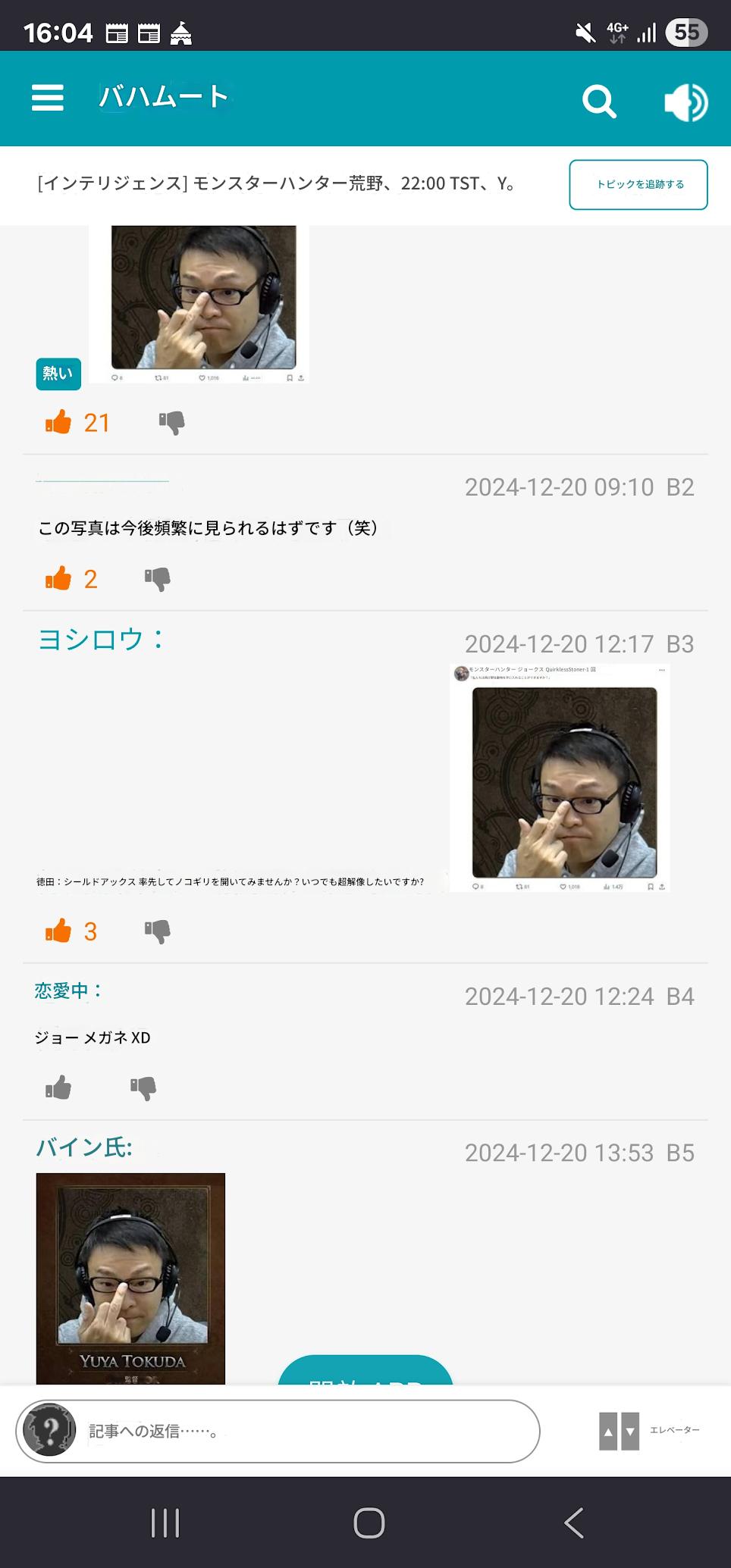
Task: Like ヨシロウ's B3 comment
Action: click(x=58, y=931)
